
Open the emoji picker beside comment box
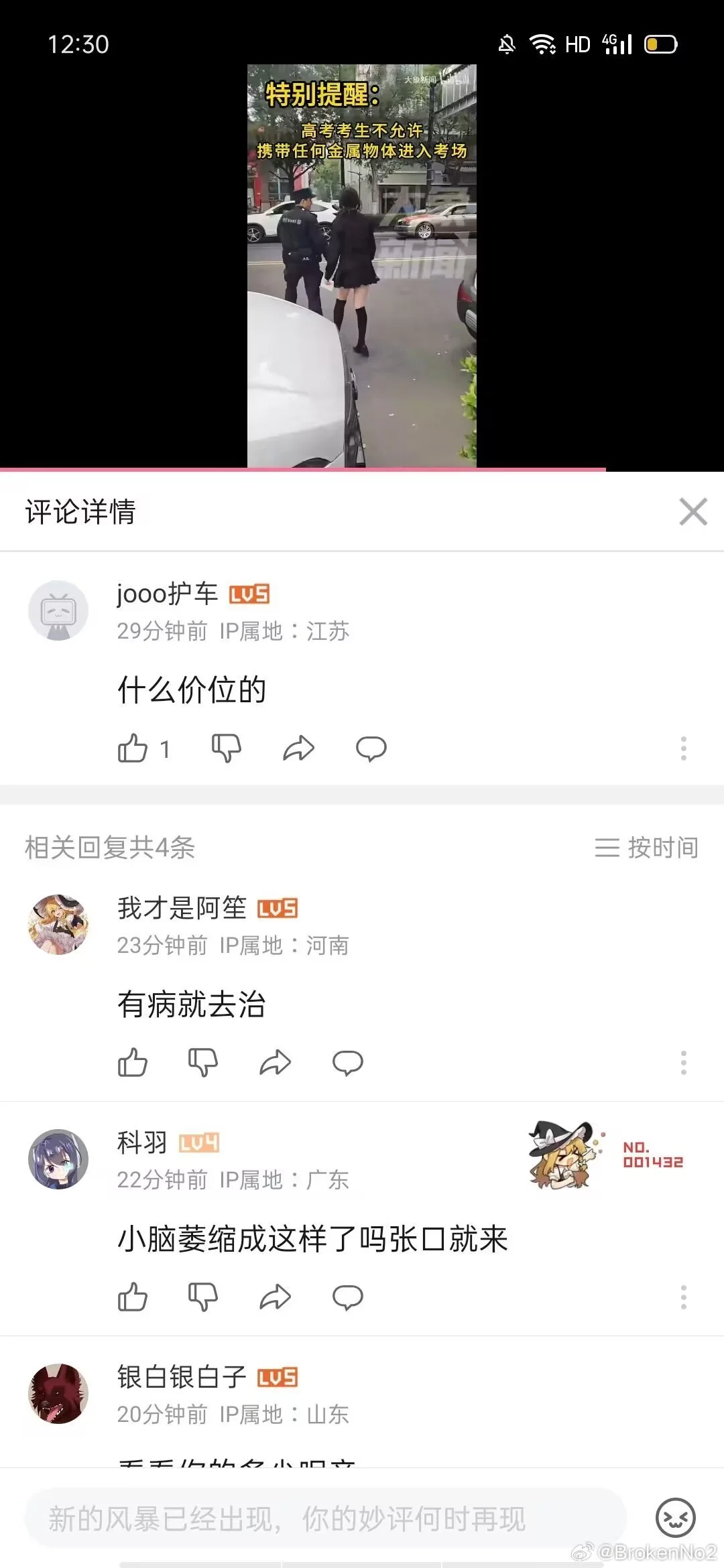coord(675,1518)
